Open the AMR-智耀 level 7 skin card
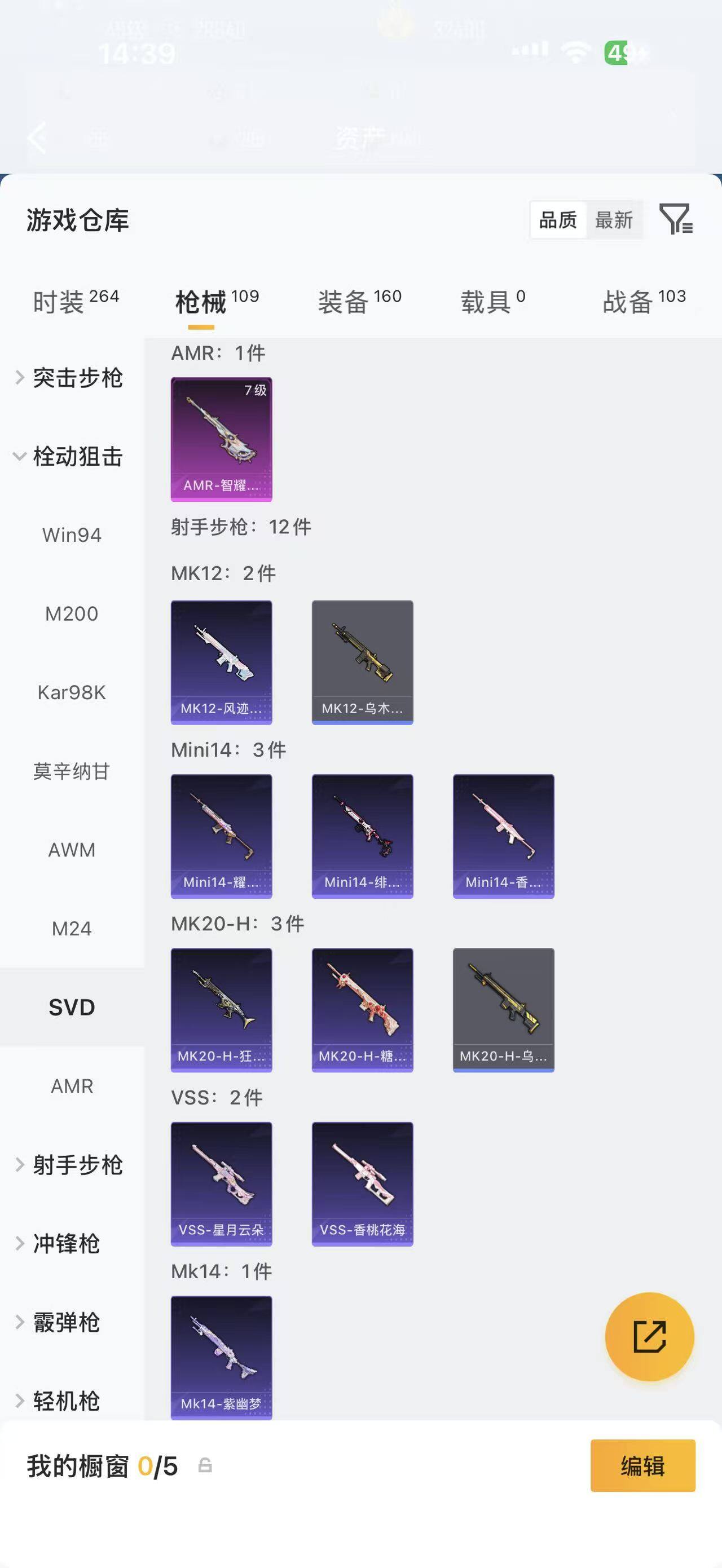This screenshot has height=1568, width=722. tap(222, 439)
